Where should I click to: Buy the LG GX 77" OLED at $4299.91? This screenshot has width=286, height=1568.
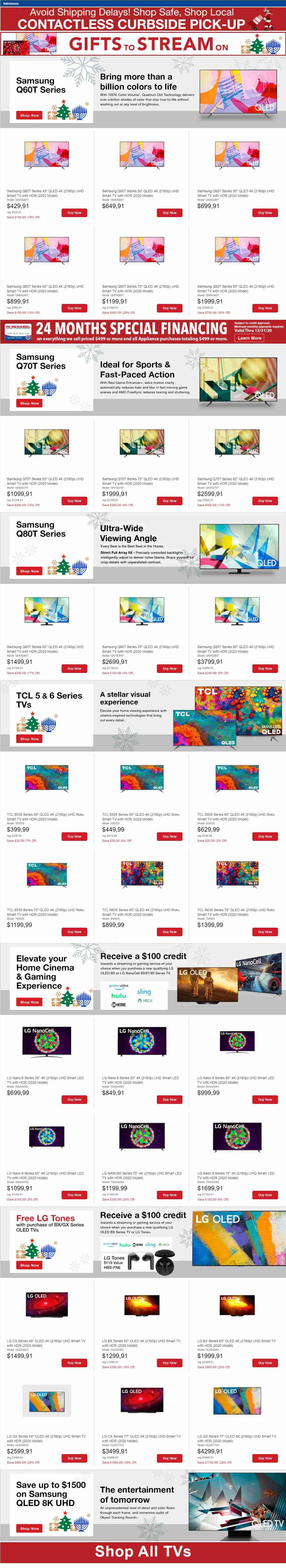[x=265, y=1458]
